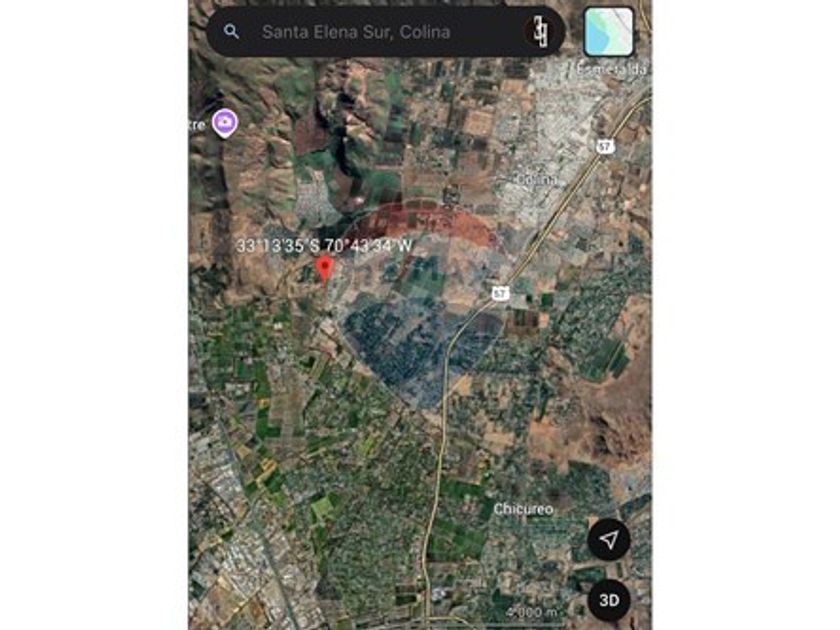Open the purple photo marker

click(x=225, y=123)
